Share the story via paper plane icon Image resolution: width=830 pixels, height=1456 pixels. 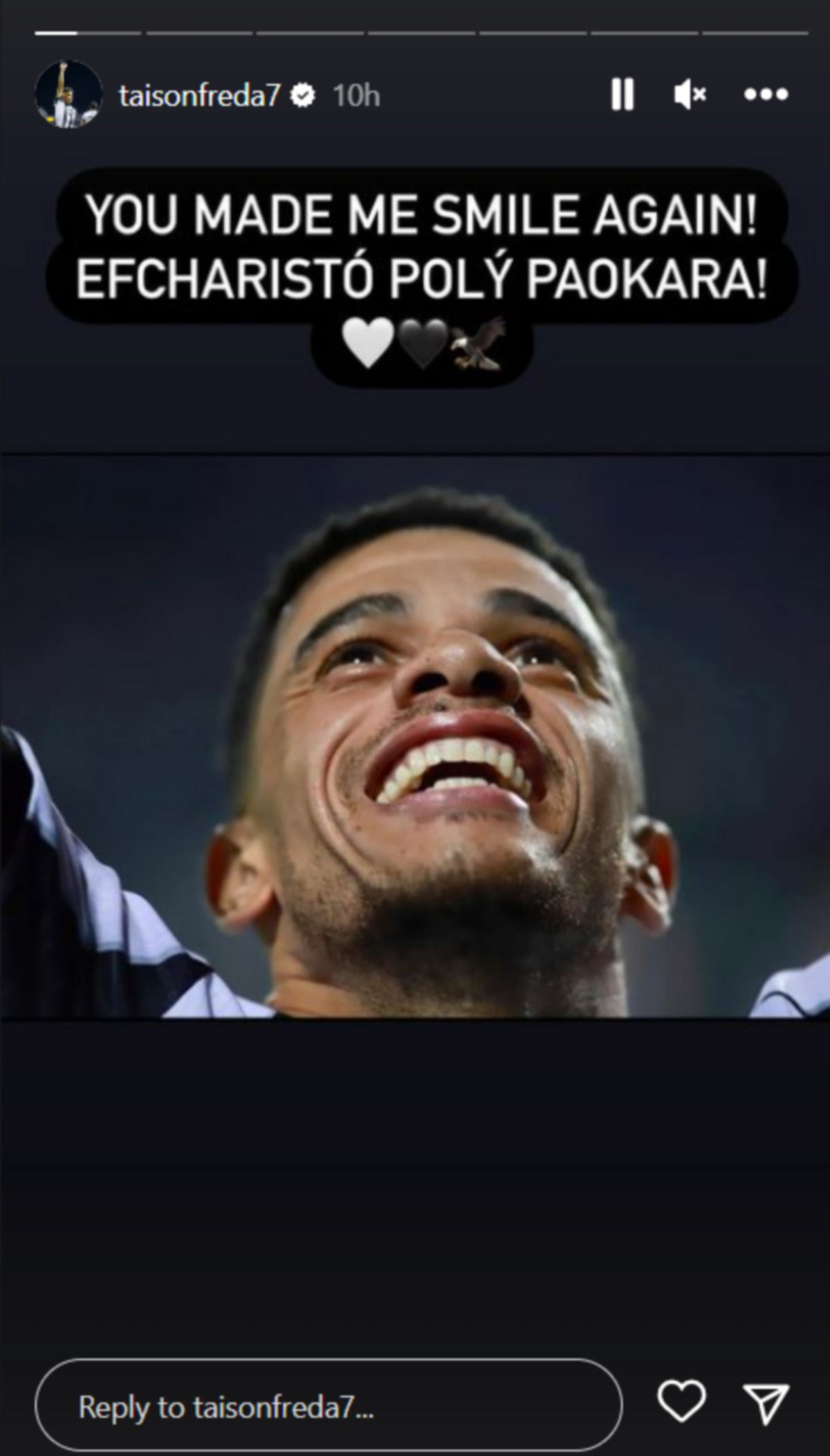tap(766, 1403)
